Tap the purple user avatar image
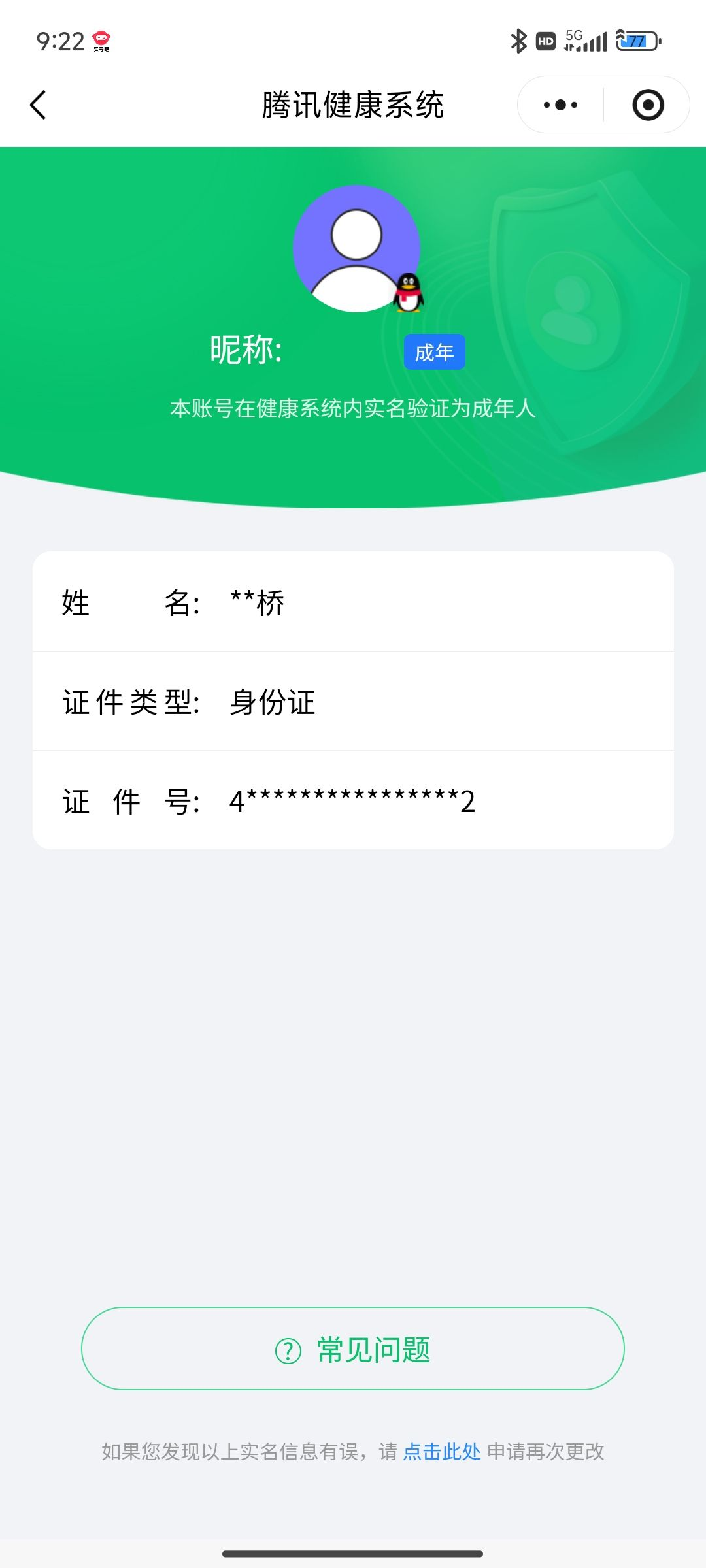Viewport: 706px width, 1568px height. [357, 248]
